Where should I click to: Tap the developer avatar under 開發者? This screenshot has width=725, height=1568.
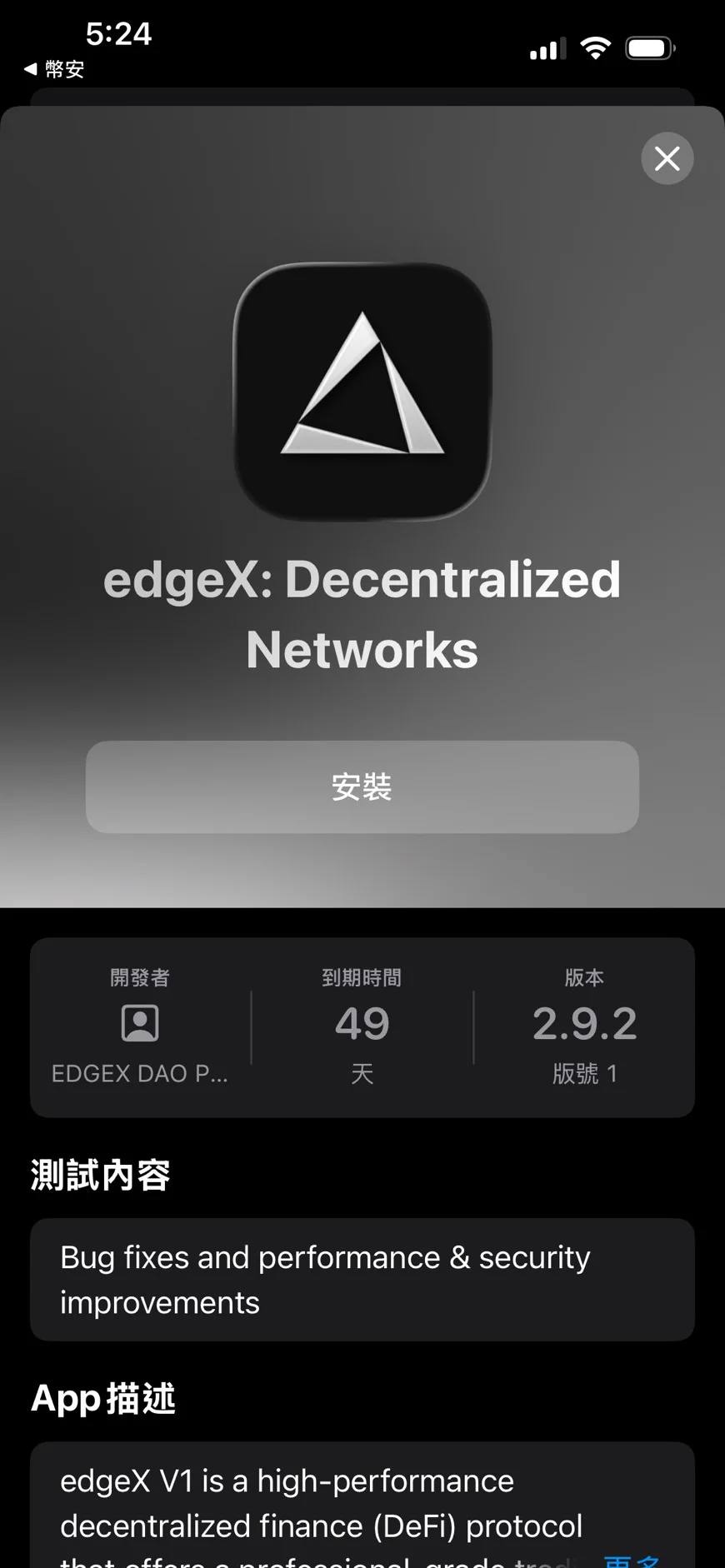pos(139,1023)
